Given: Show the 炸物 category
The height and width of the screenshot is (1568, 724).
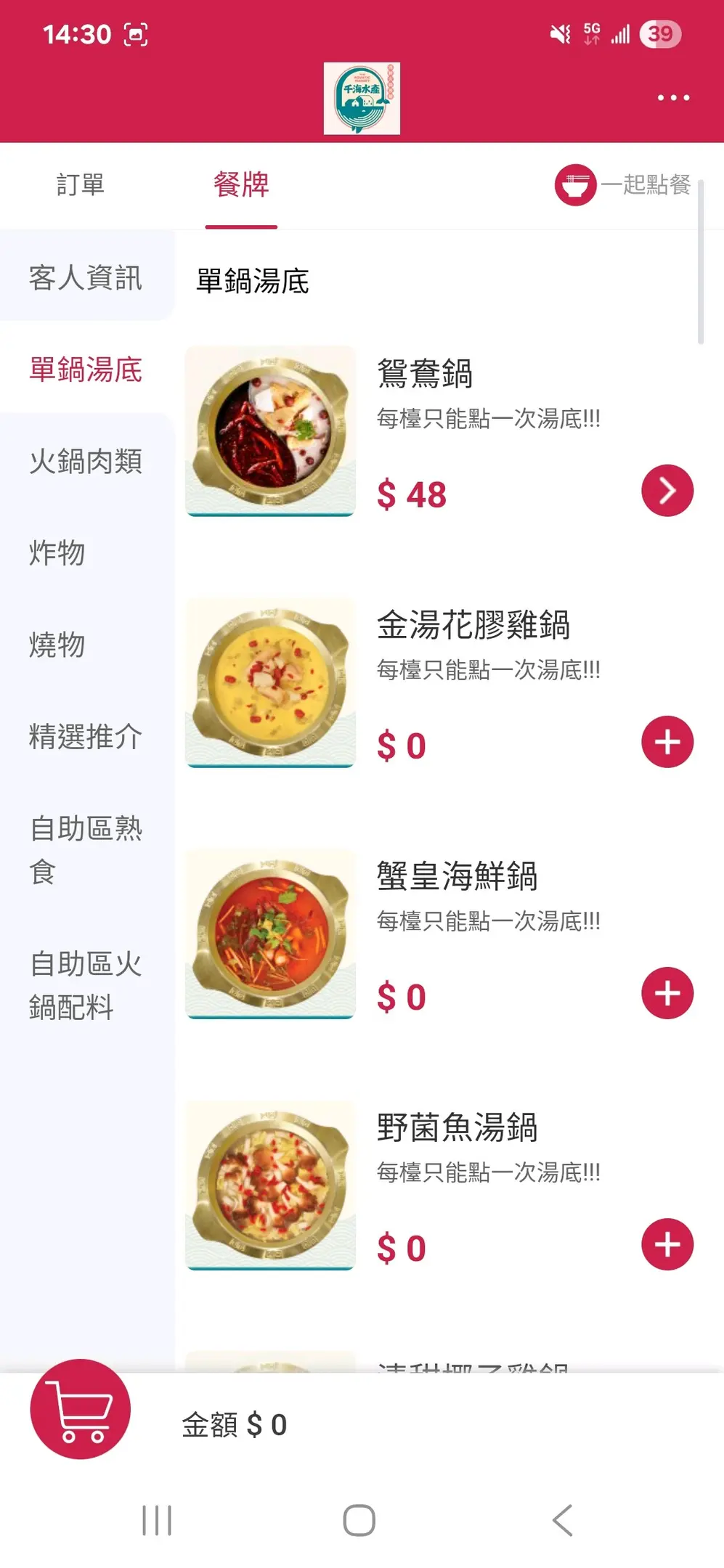Looking at the screenshot, I should point(57,553).
